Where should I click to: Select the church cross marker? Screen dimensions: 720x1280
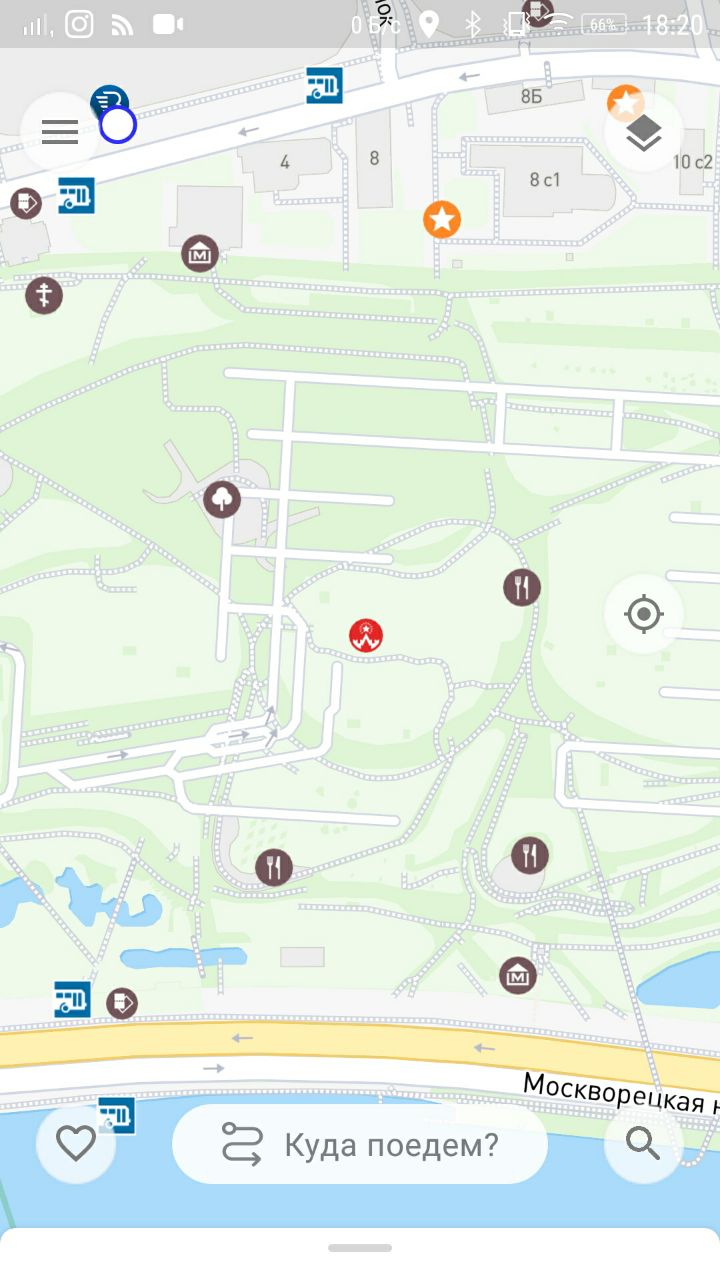(x=44, y=296)
